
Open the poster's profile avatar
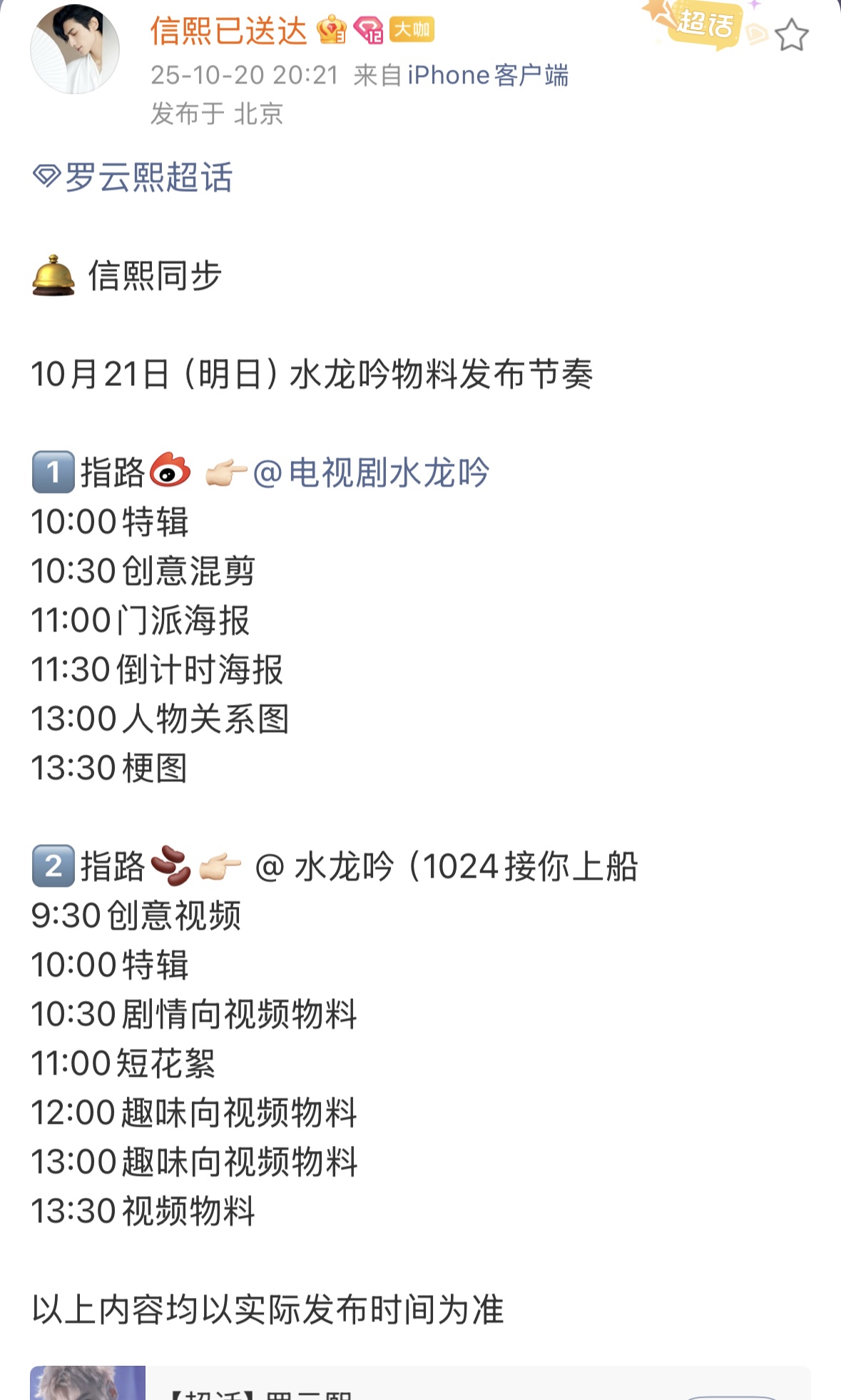[x=75, y=49]
